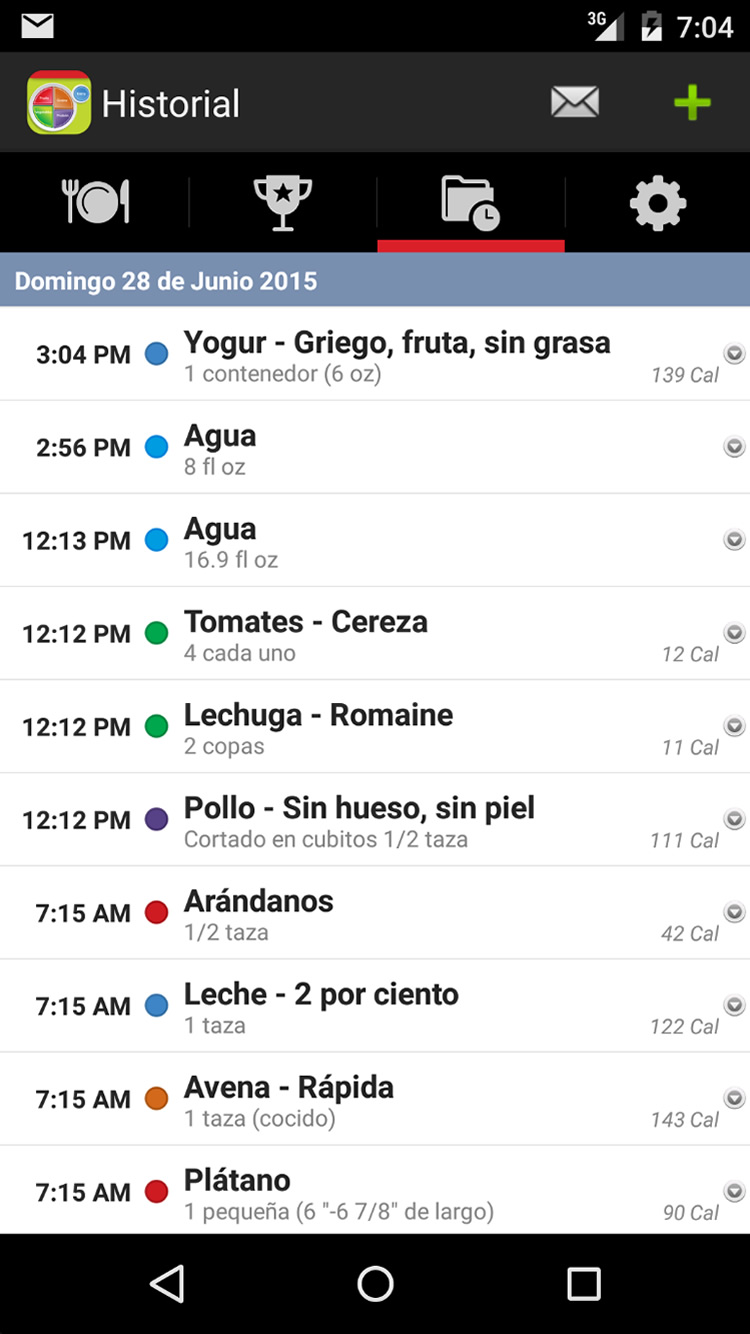Viewport: 750px width, 1334px height.
Task: Open the Avena - Rápida entry
Action: tap(375, 1098)
